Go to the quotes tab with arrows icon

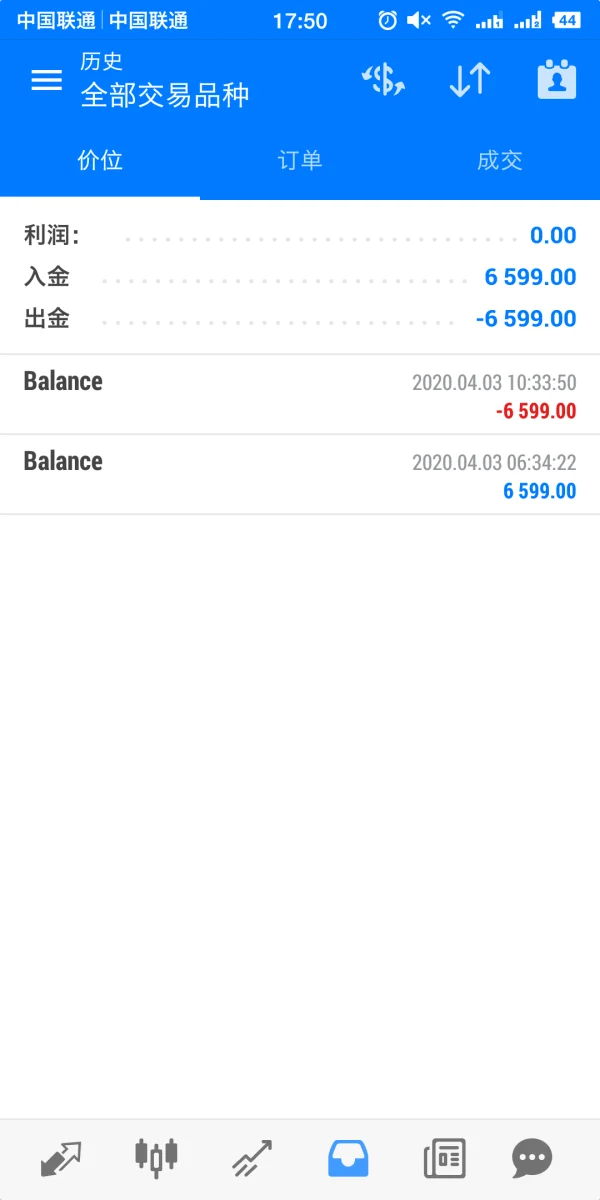(x=60, y=1160)
